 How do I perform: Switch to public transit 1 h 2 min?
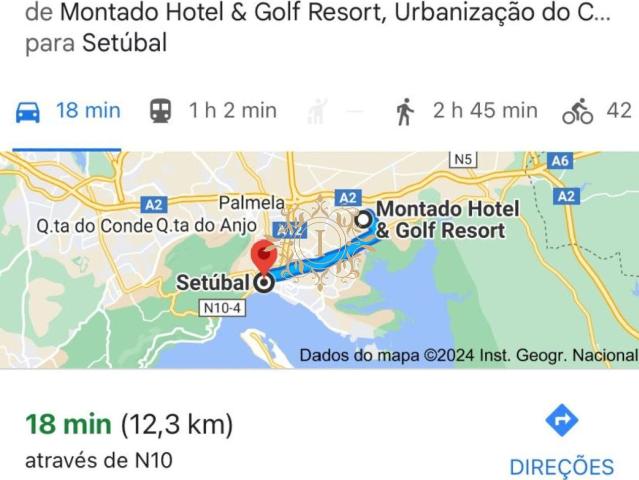pyautogui.click(x=213, y=111)
